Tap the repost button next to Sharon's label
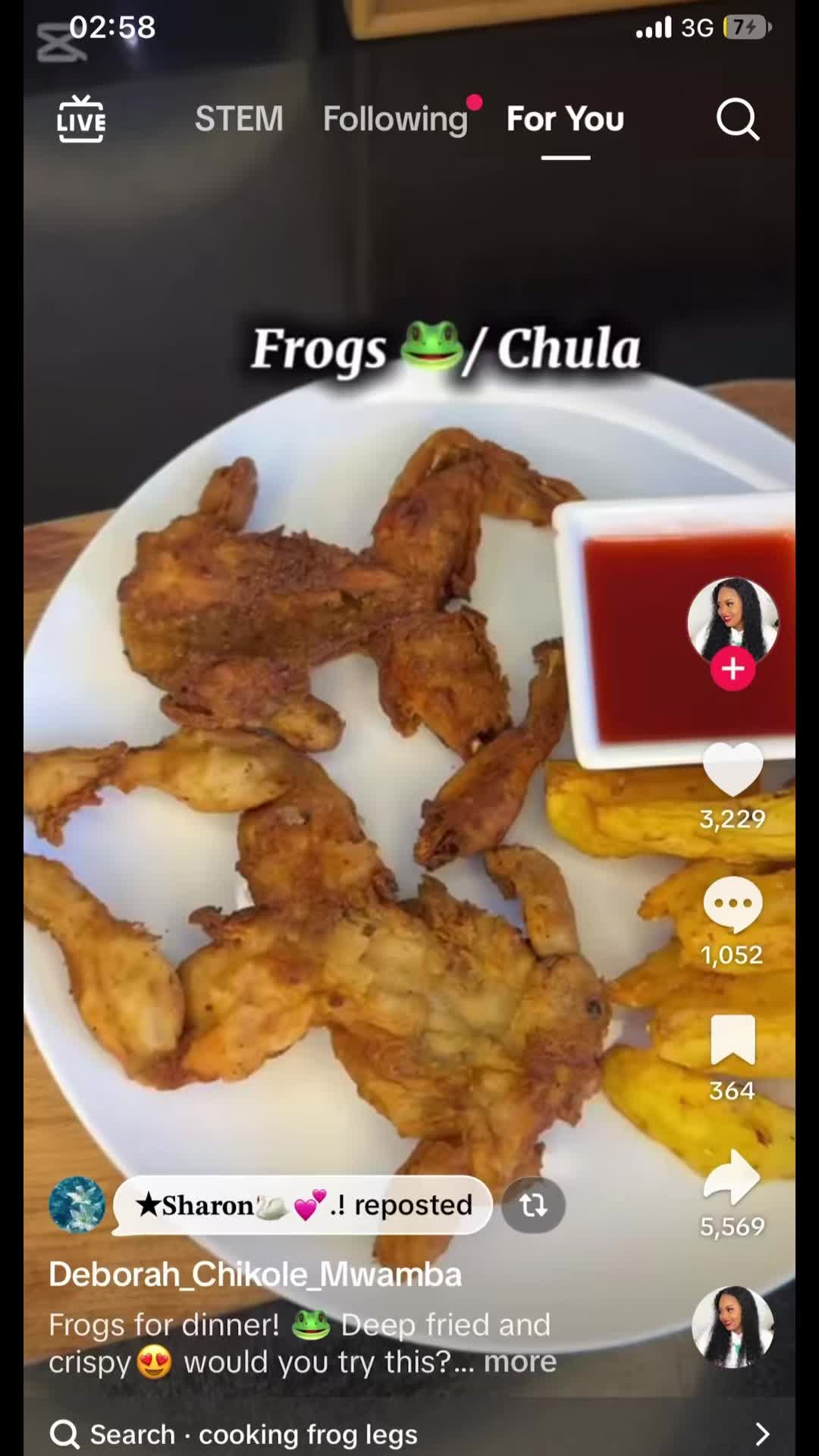Image resolution: width=819 pixels, height=1456 pixels. 533,1205
